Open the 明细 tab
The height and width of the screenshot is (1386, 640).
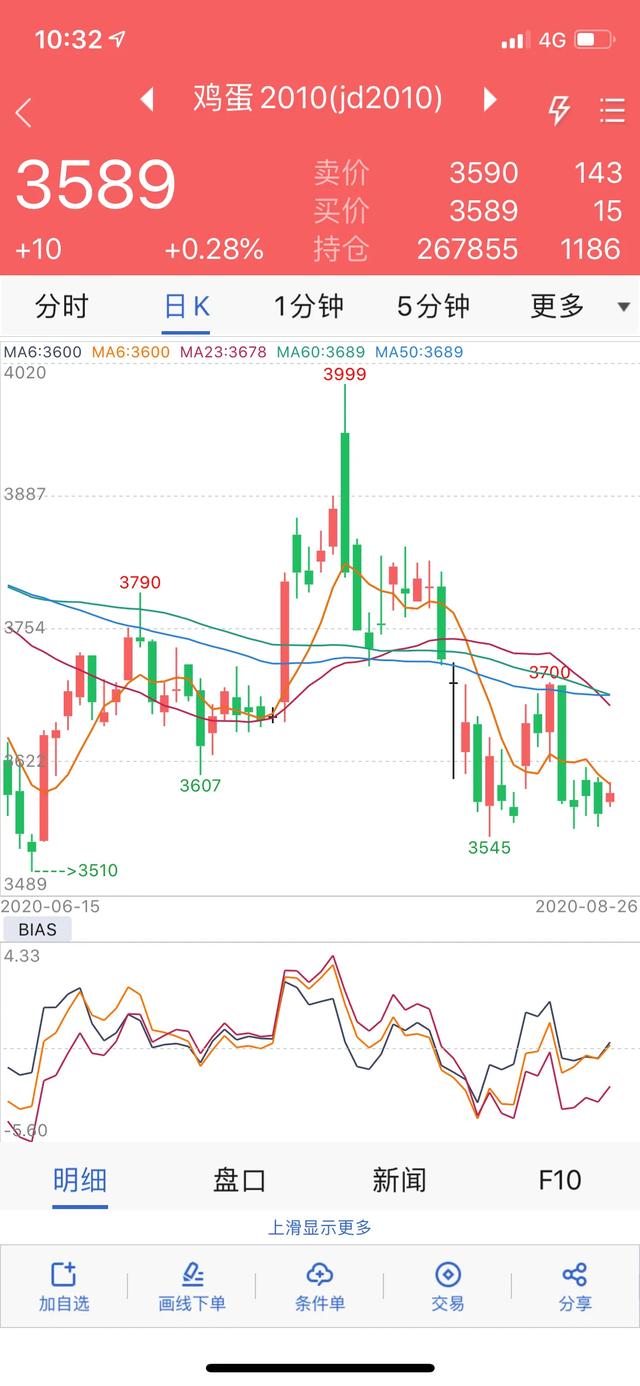click(80, 1180)
